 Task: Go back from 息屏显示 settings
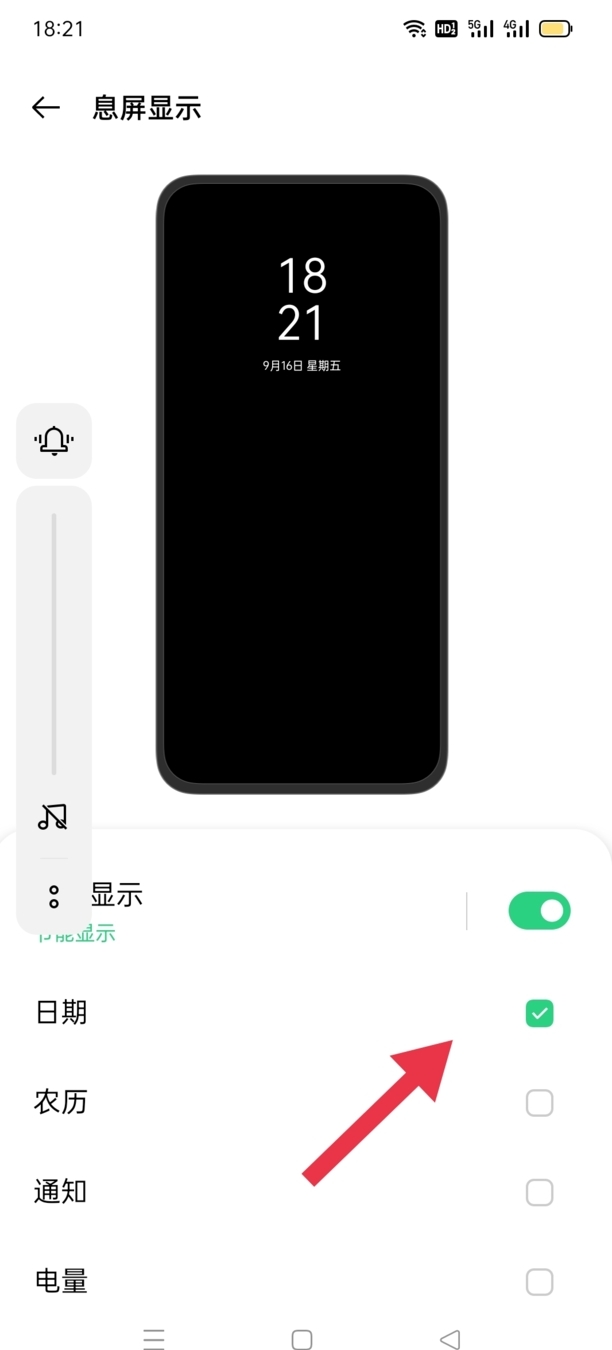pos(46,108)
